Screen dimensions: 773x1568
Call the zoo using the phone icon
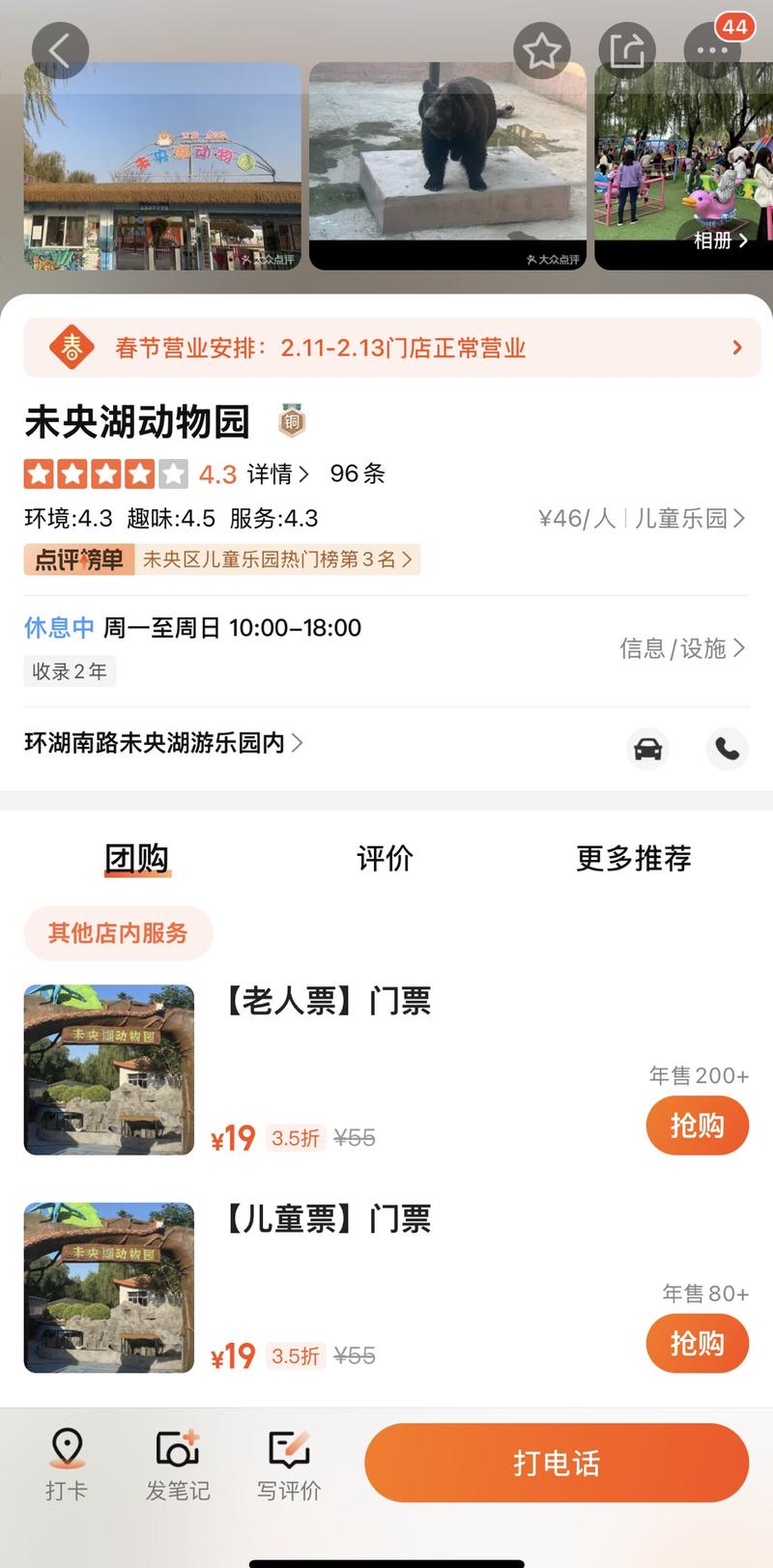[x=727, y=749]
